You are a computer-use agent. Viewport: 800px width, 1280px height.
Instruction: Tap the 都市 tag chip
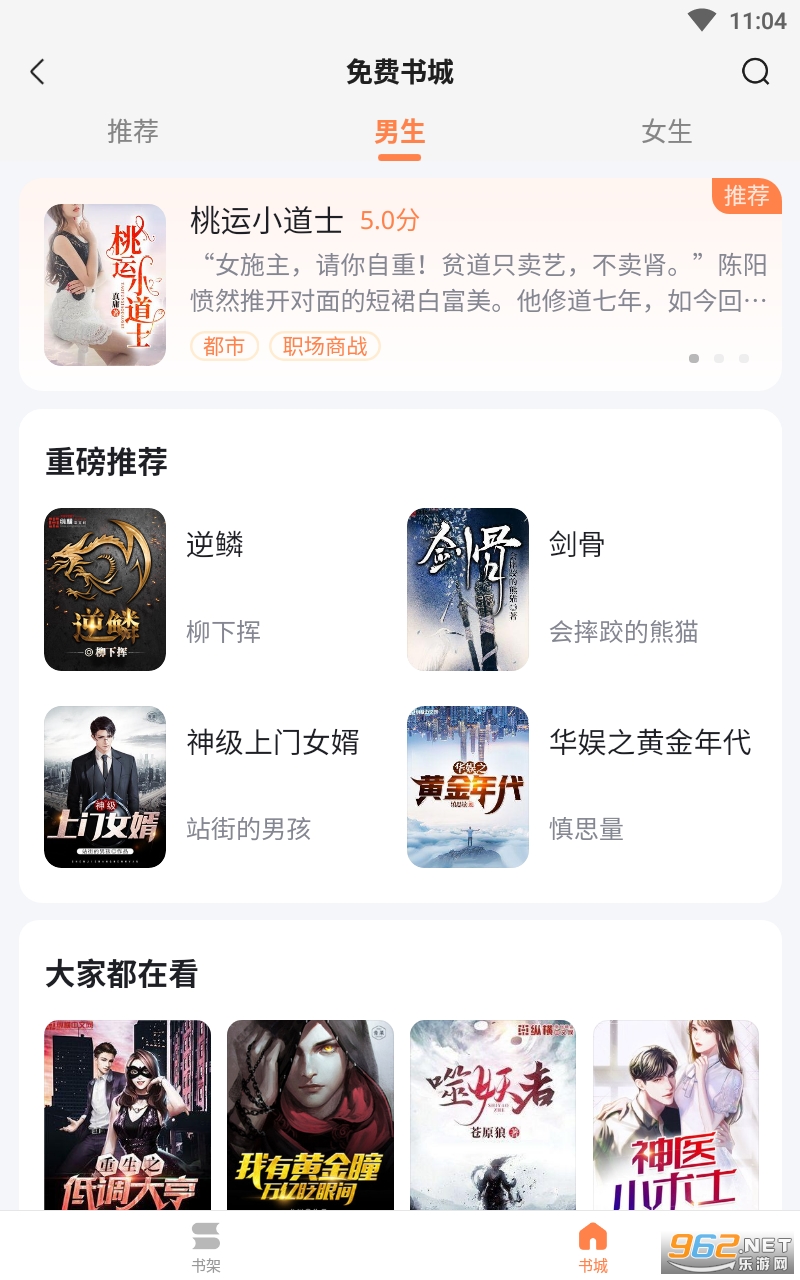pyautogui.click(x=224, y=346)
